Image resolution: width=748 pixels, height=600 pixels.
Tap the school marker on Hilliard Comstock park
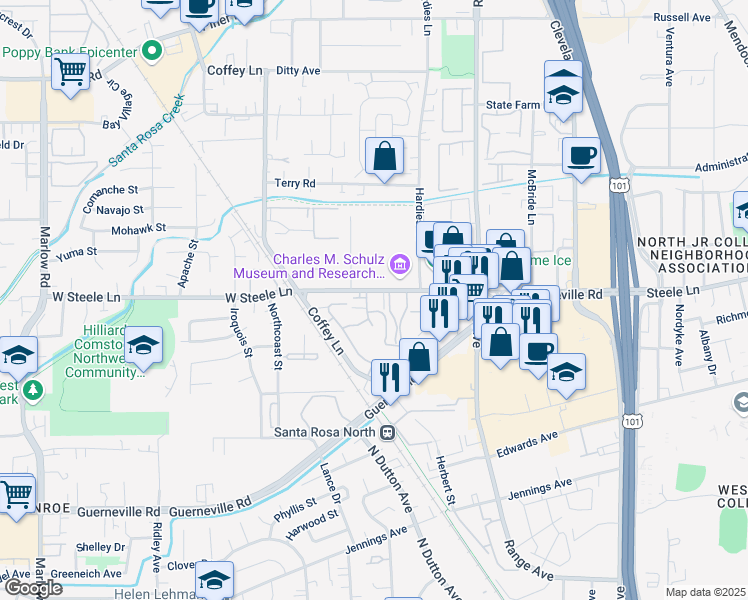tap(143, 345)
